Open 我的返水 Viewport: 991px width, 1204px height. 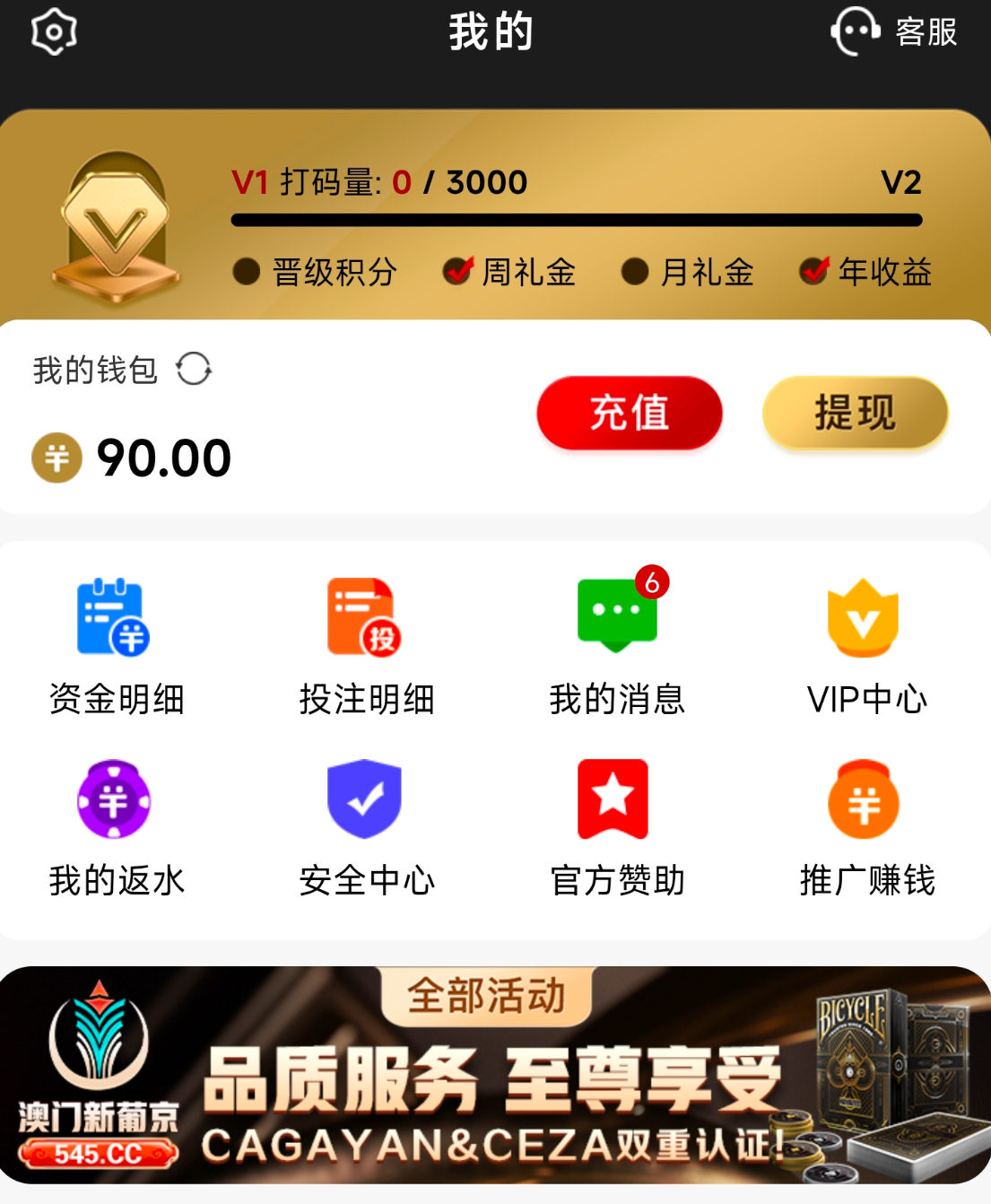click(x=116, y=827)
